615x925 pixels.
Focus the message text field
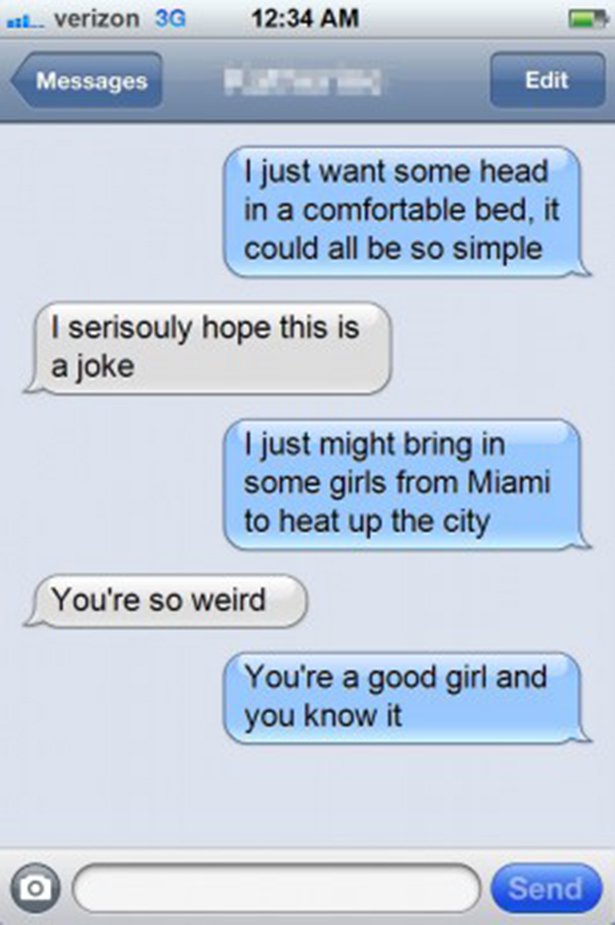pos(276,887)
